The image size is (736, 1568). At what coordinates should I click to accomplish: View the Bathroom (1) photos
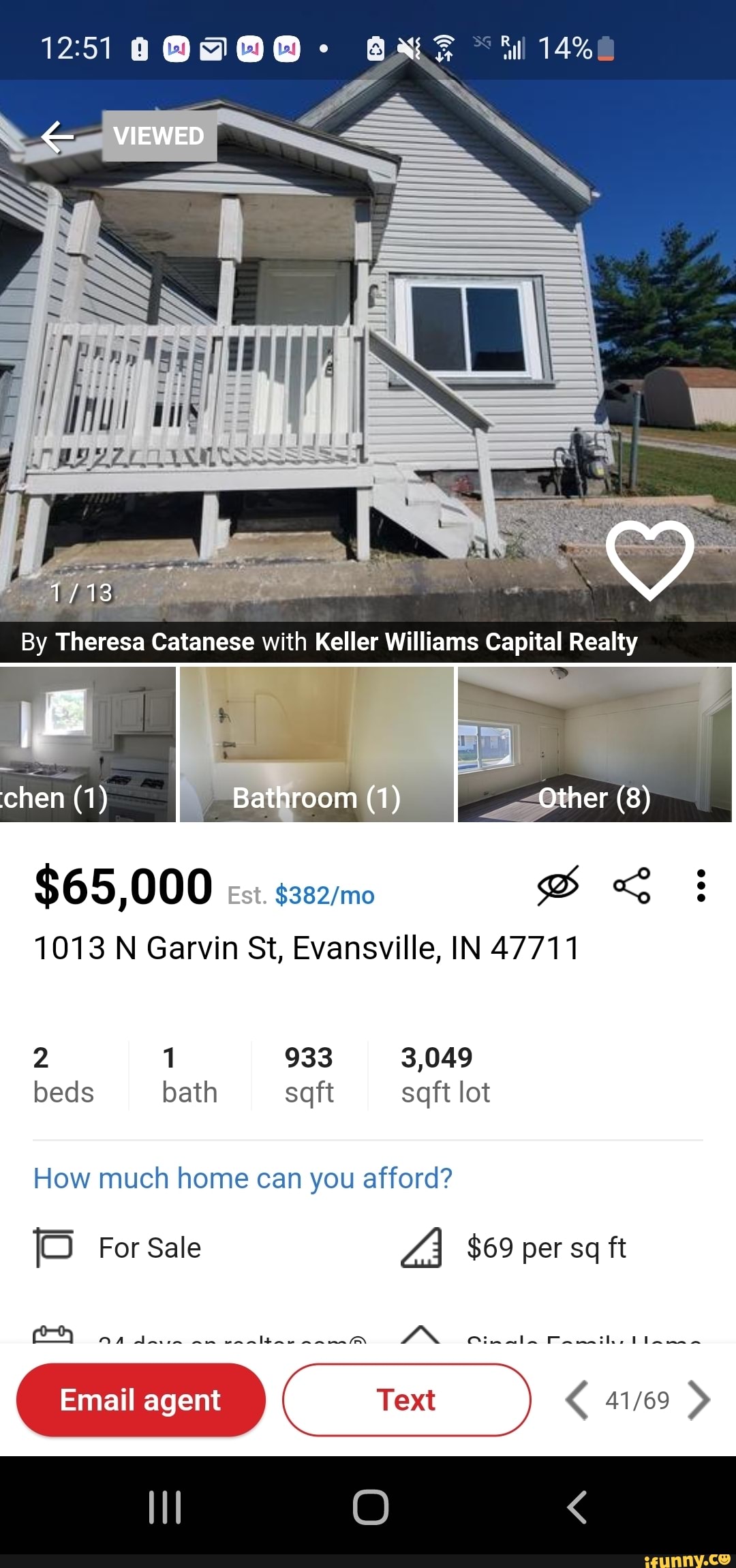coord(317,744)
